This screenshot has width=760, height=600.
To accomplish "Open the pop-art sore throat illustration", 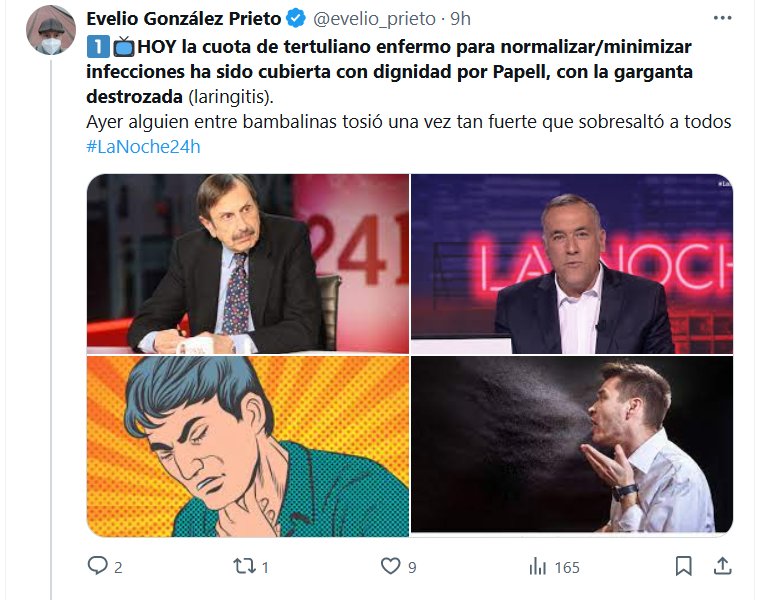I will coord(248,445).
